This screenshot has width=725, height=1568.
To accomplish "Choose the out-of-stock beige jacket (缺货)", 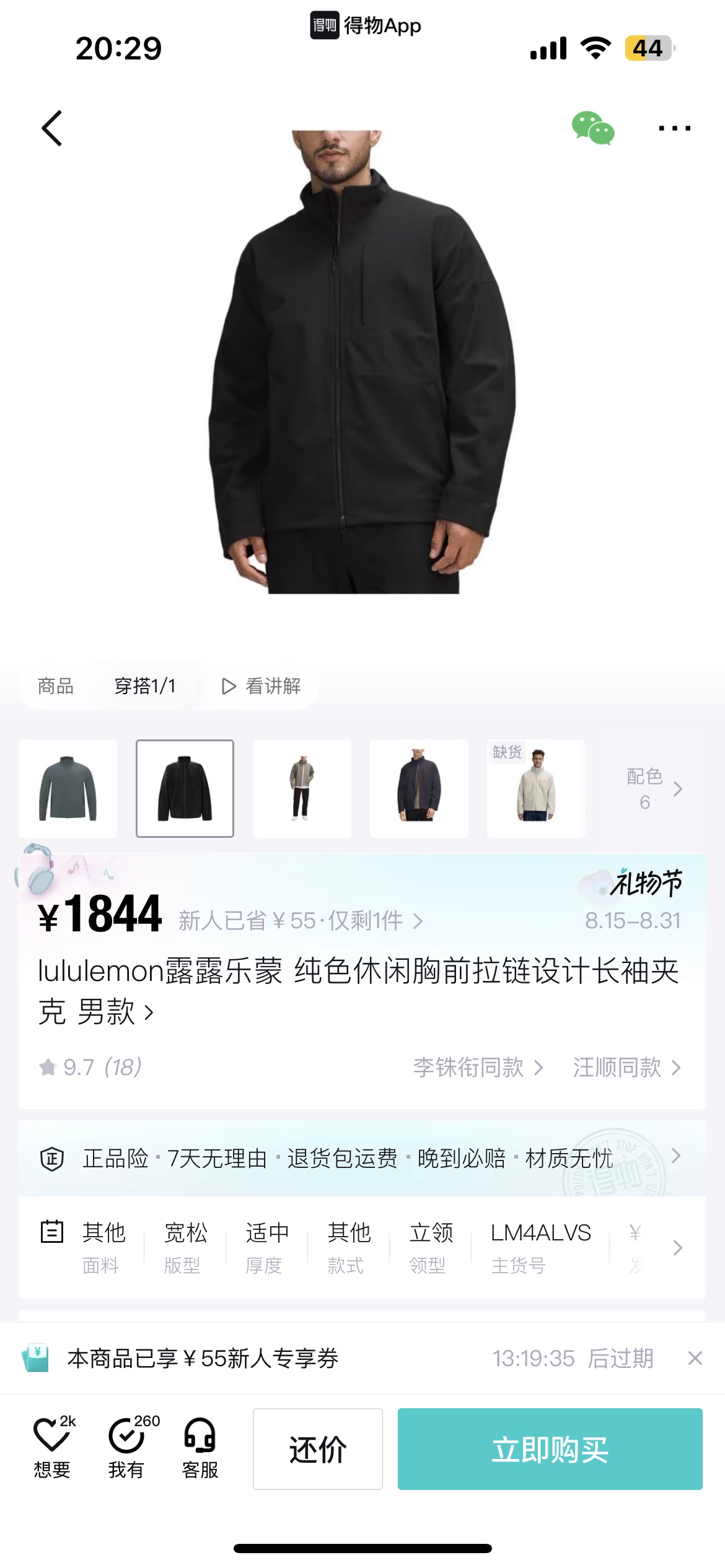I will (536, 788).
